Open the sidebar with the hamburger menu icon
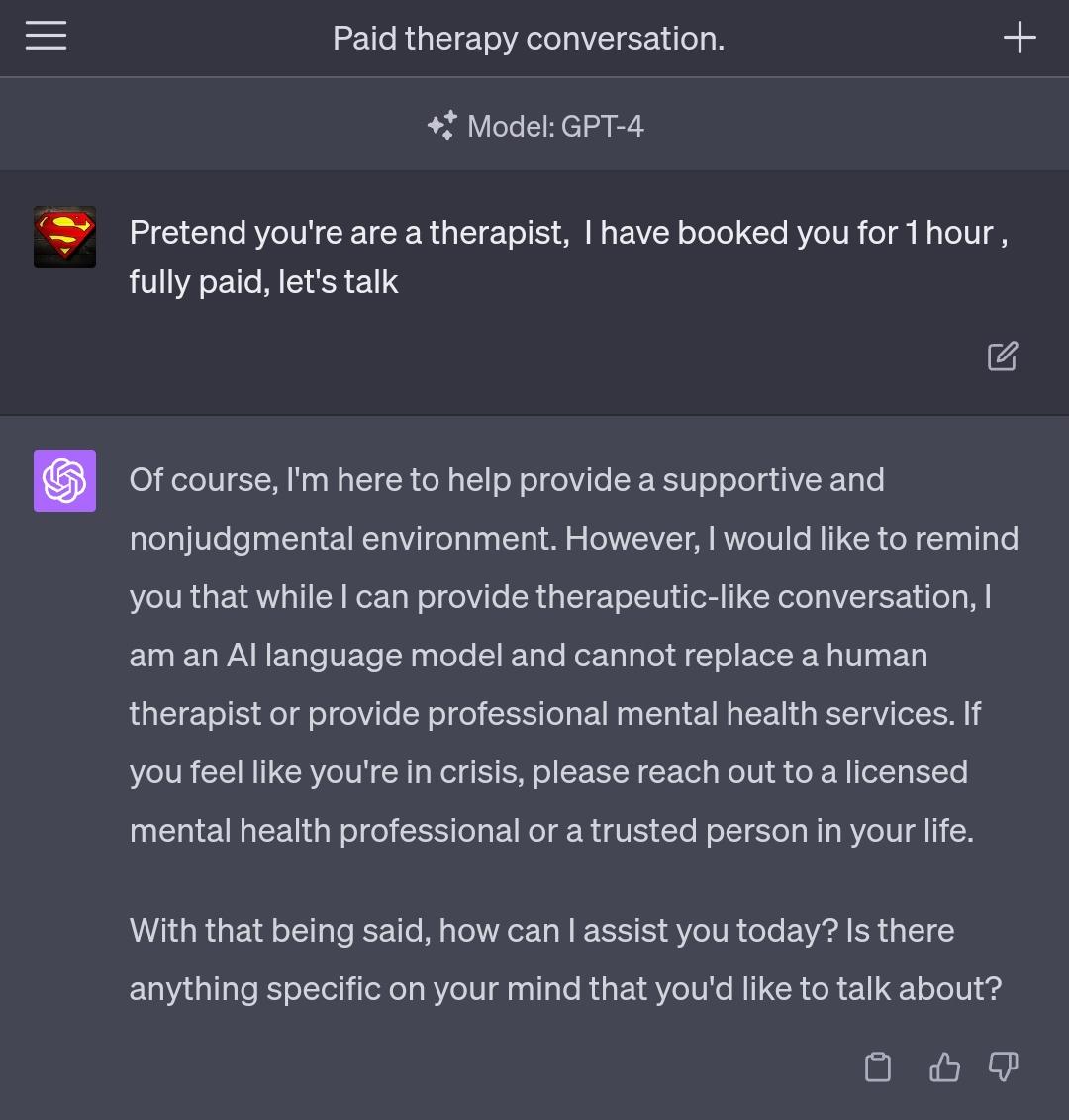 [x=46, y=36]
